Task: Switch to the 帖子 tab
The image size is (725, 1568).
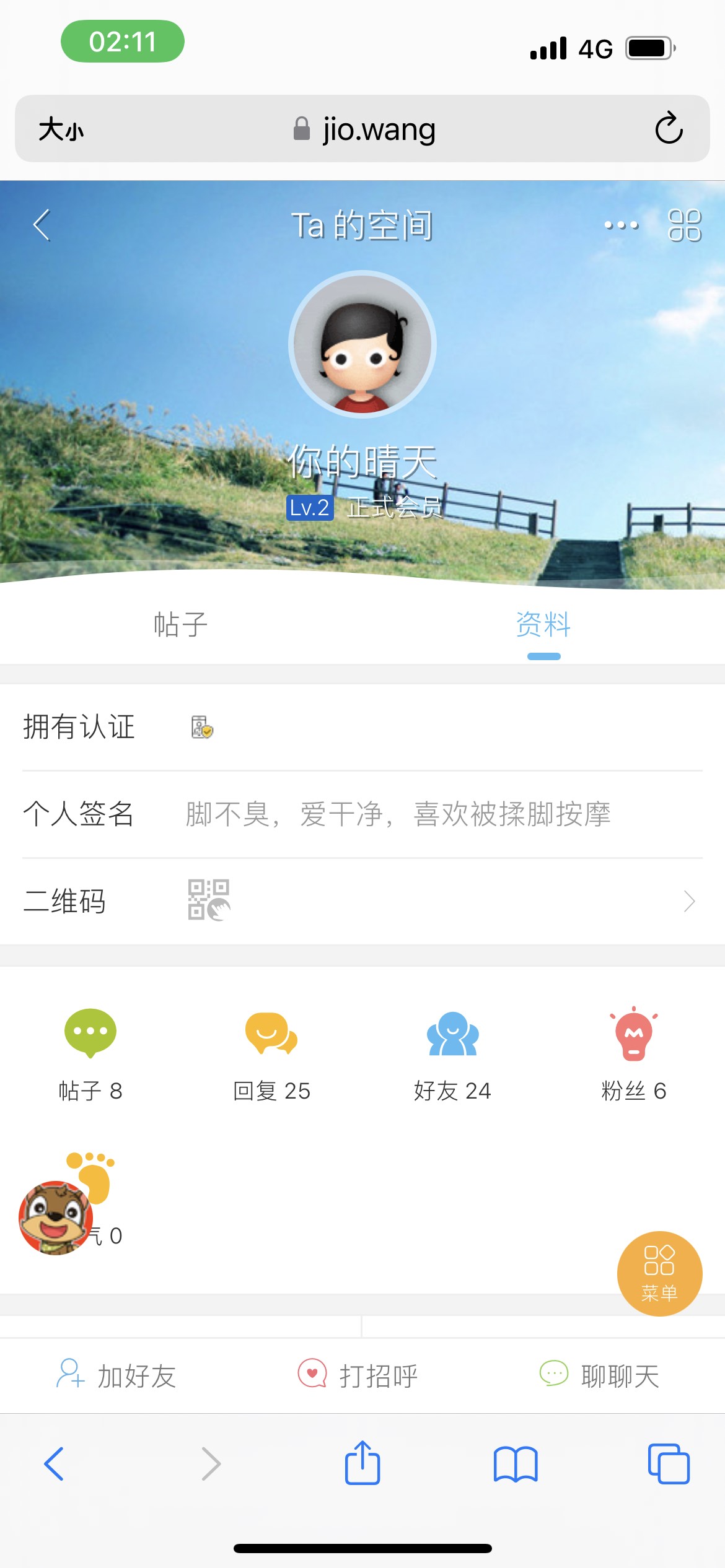Action: point(180,624)
